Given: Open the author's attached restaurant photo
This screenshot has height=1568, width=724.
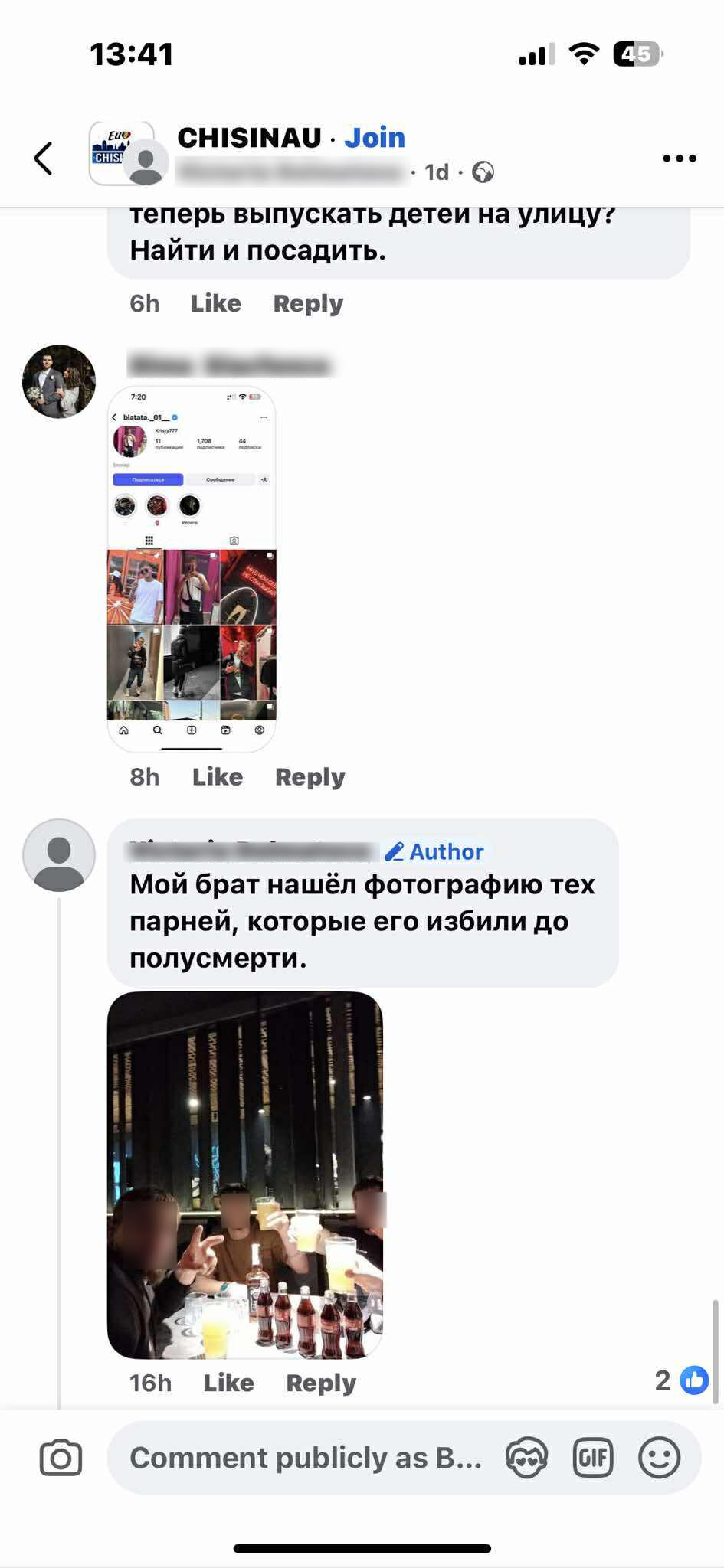Looking at the screenshot, I should click(245, 1175).
